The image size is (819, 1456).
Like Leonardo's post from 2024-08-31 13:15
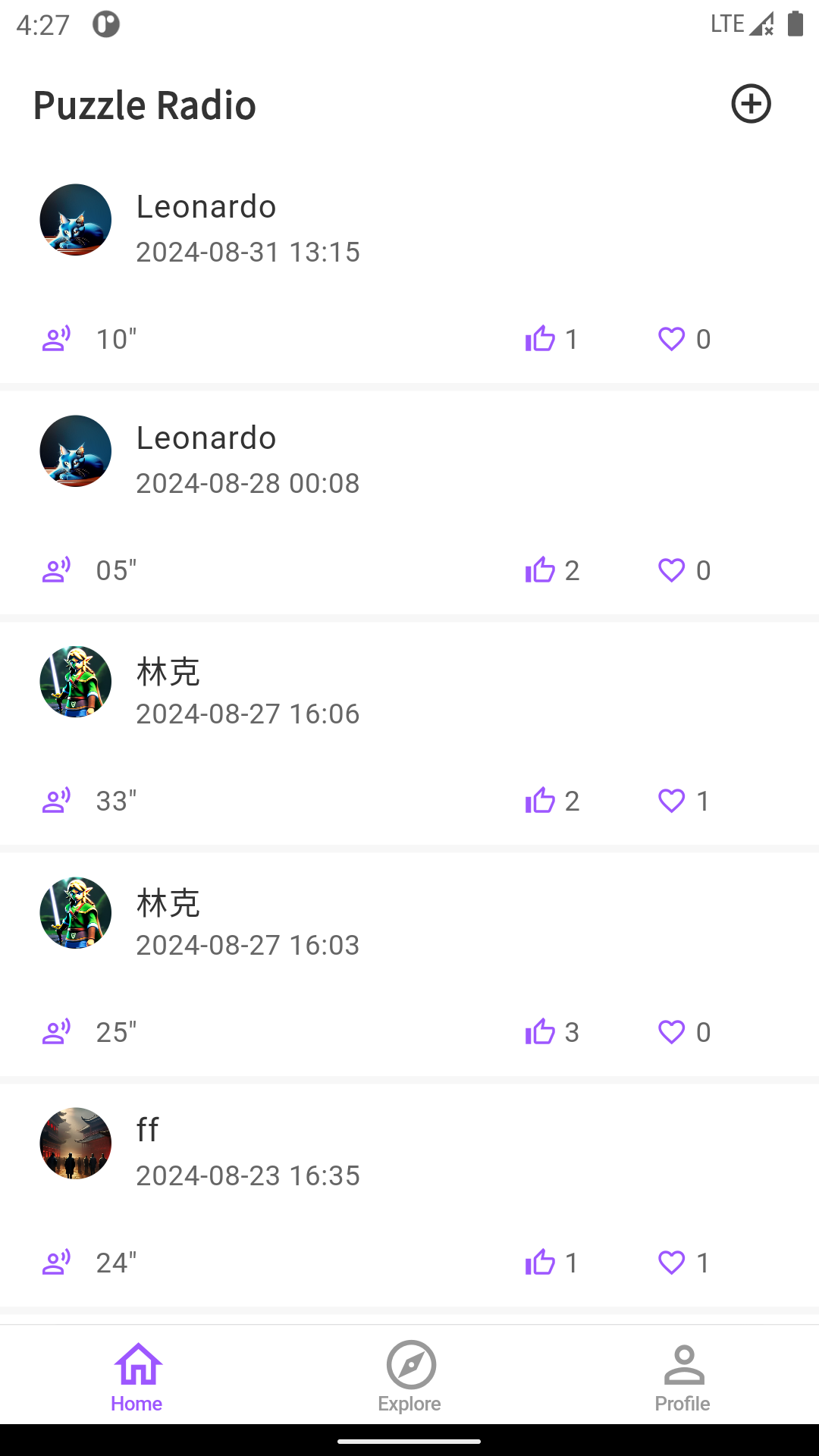[x=540, y=339]
